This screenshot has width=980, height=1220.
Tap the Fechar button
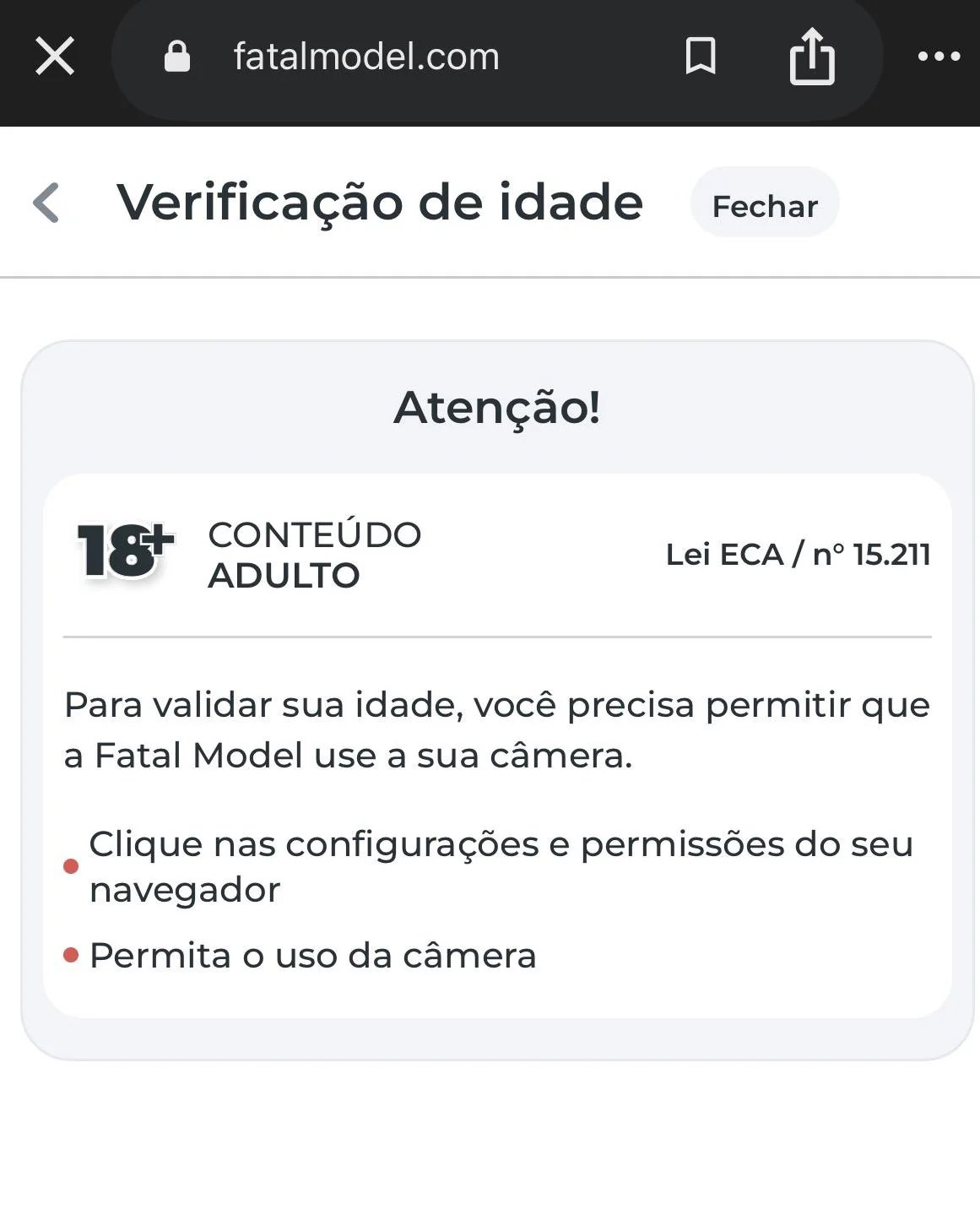[x=765, y=206]
